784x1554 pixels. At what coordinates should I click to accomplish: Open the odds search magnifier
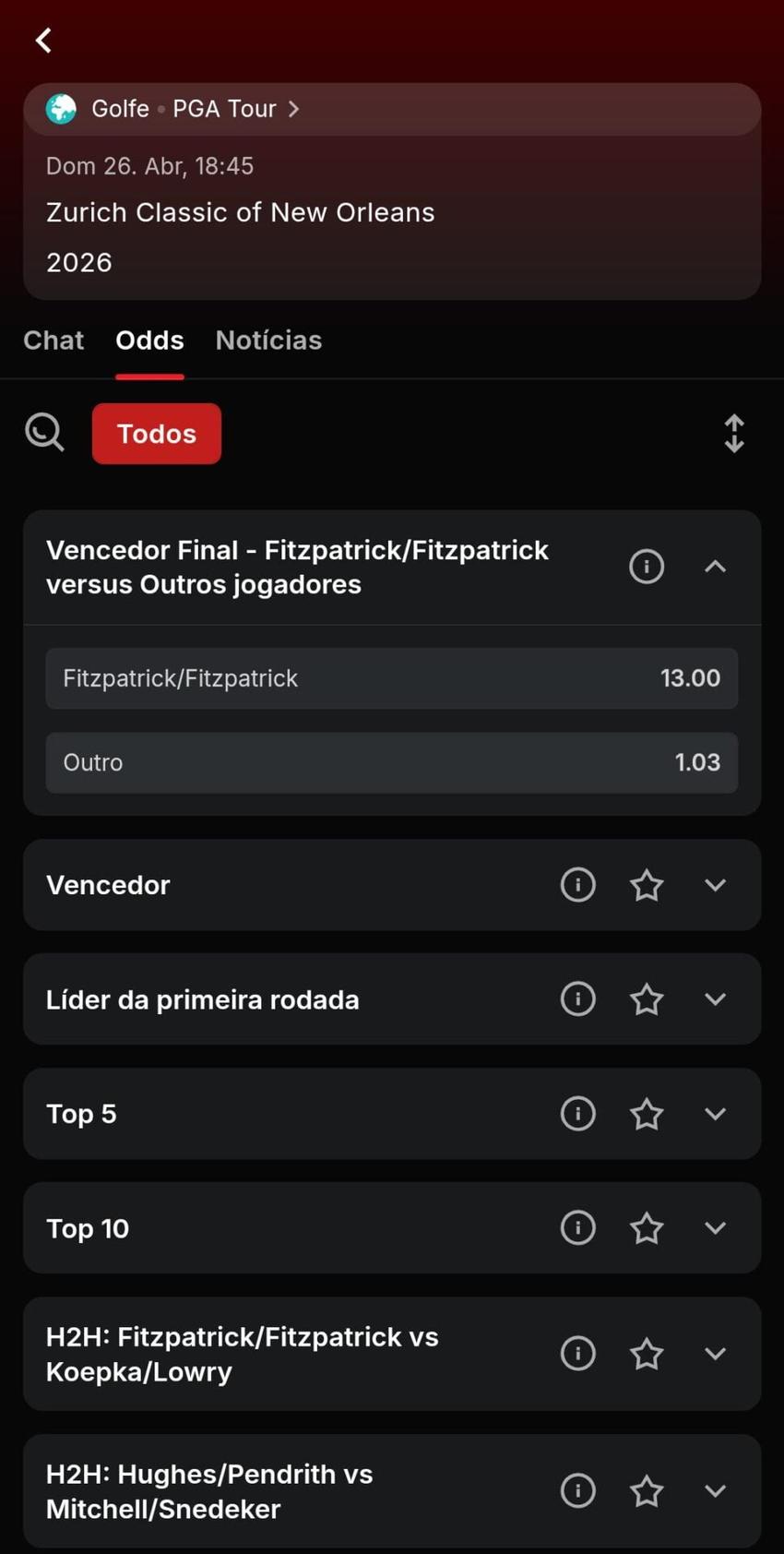coord(43,432)
